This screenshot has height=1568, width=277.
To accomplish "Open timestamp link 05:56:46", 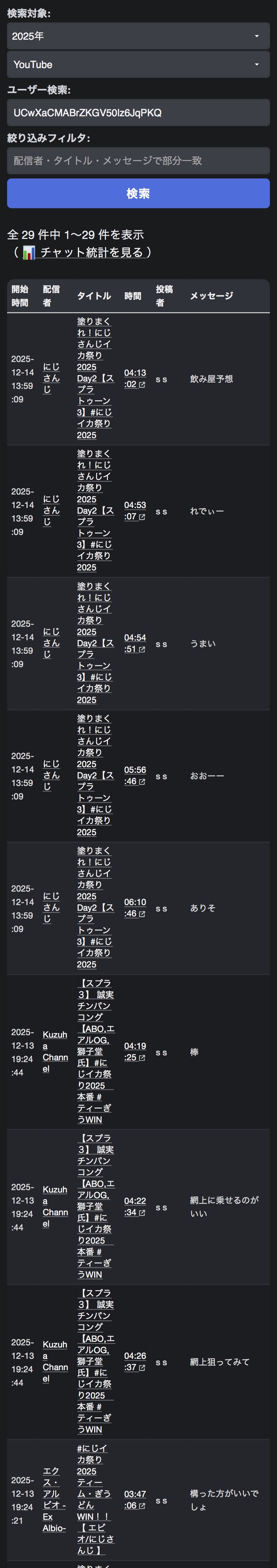I will coord(134,775).
